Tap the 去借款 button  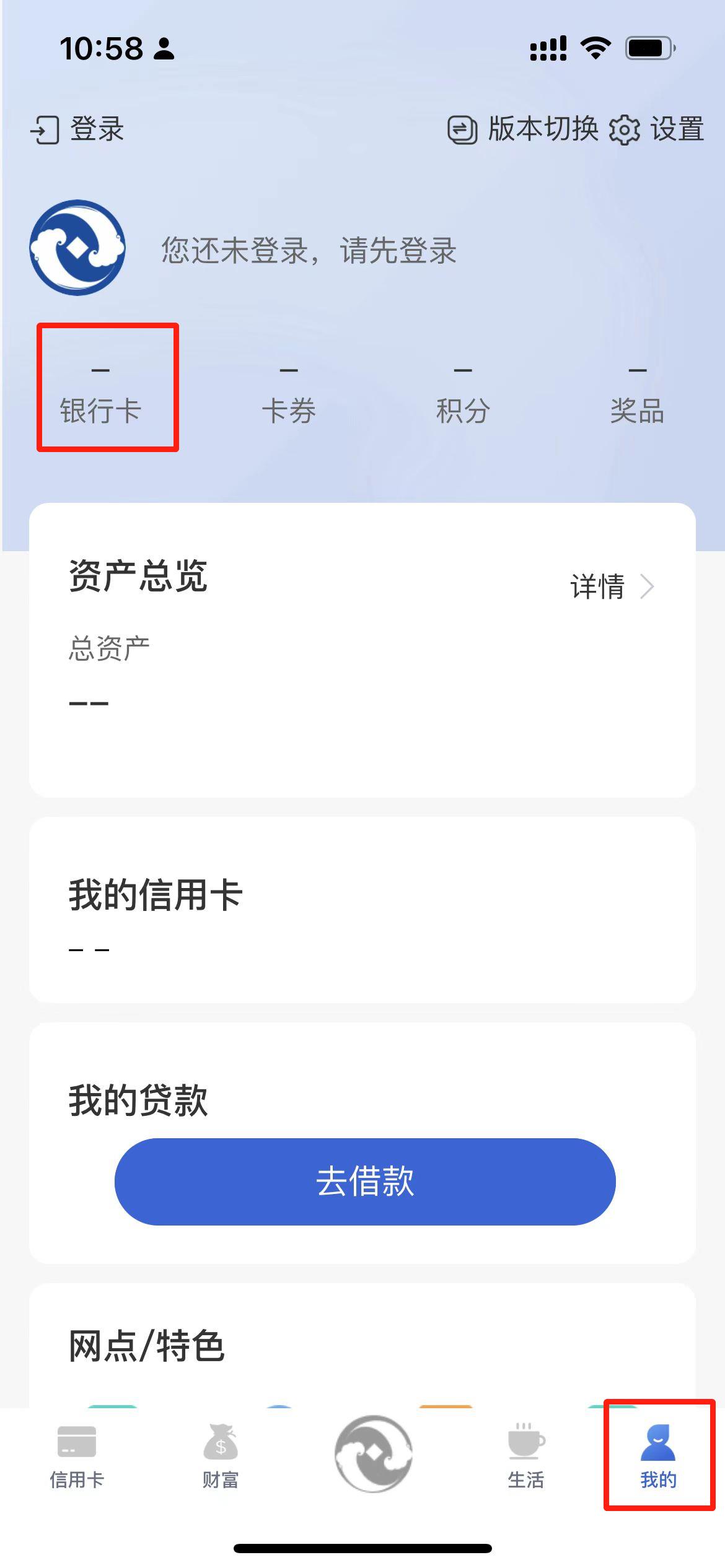pos(365,1181)
